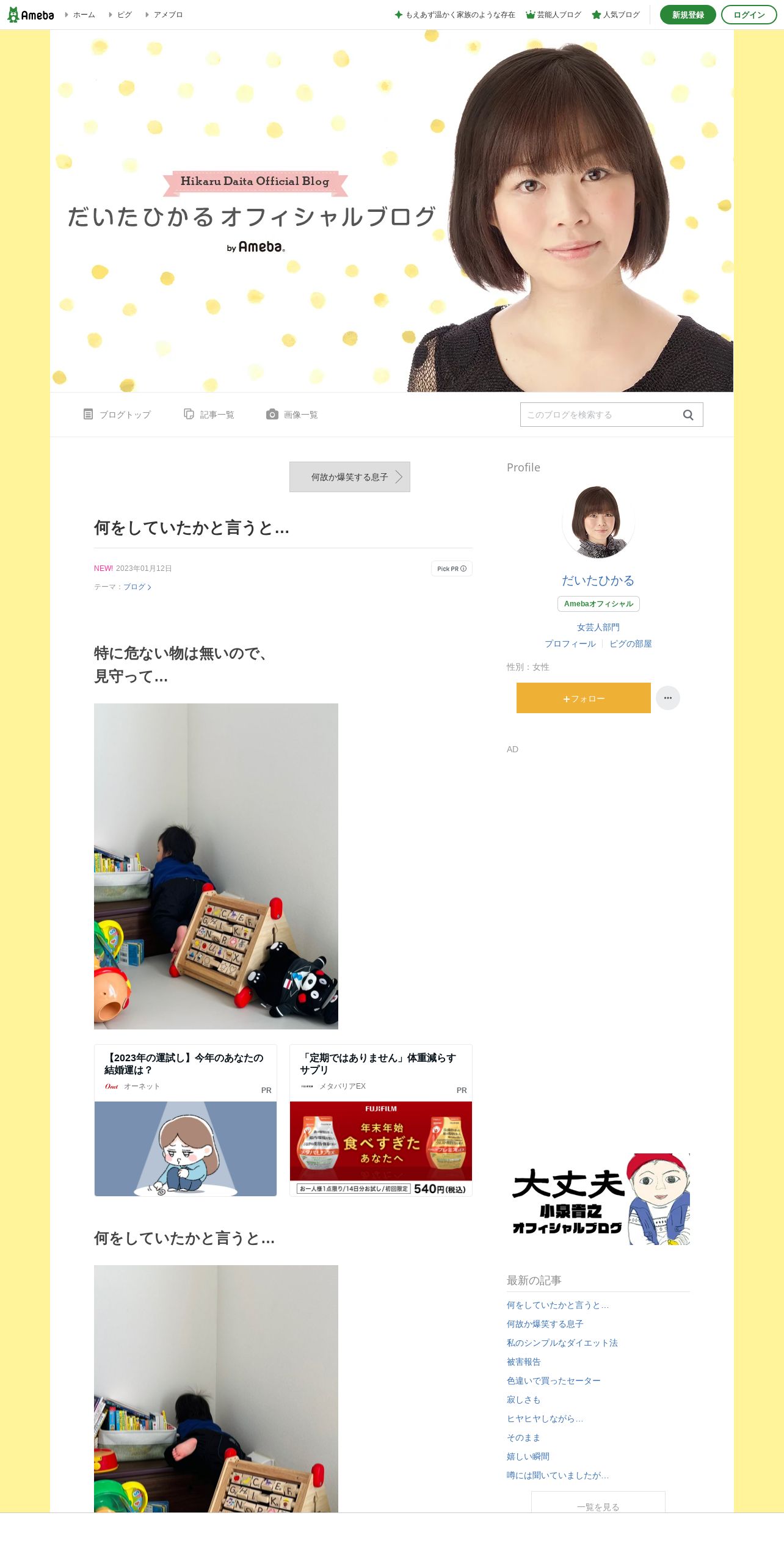Viewport: 784px width, 1568px height.
Task: Follow this blog with +フォロー
Action: (x=584, y=698)
